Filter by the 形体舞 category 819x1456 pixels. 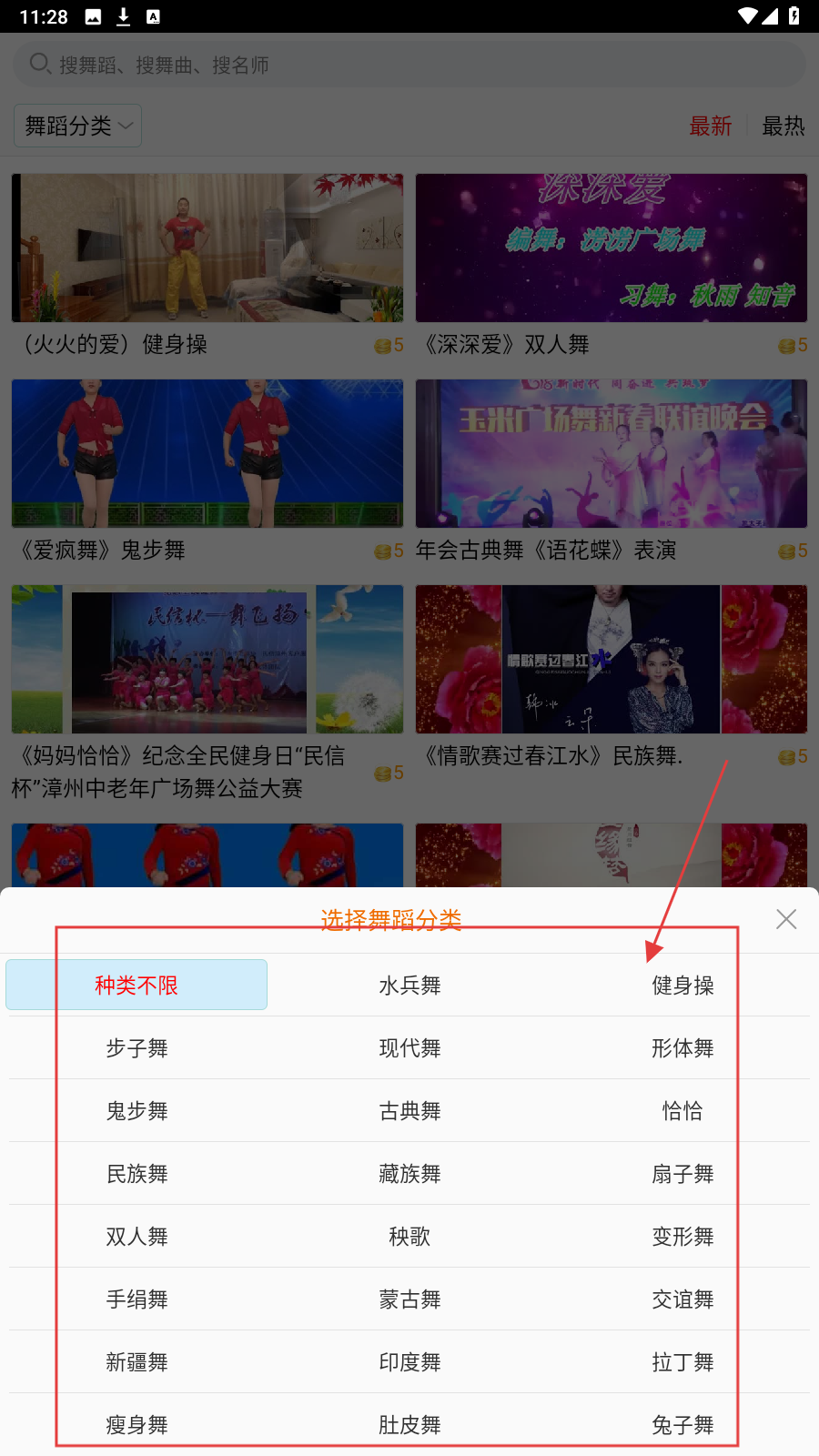[x=682, y=1047]
